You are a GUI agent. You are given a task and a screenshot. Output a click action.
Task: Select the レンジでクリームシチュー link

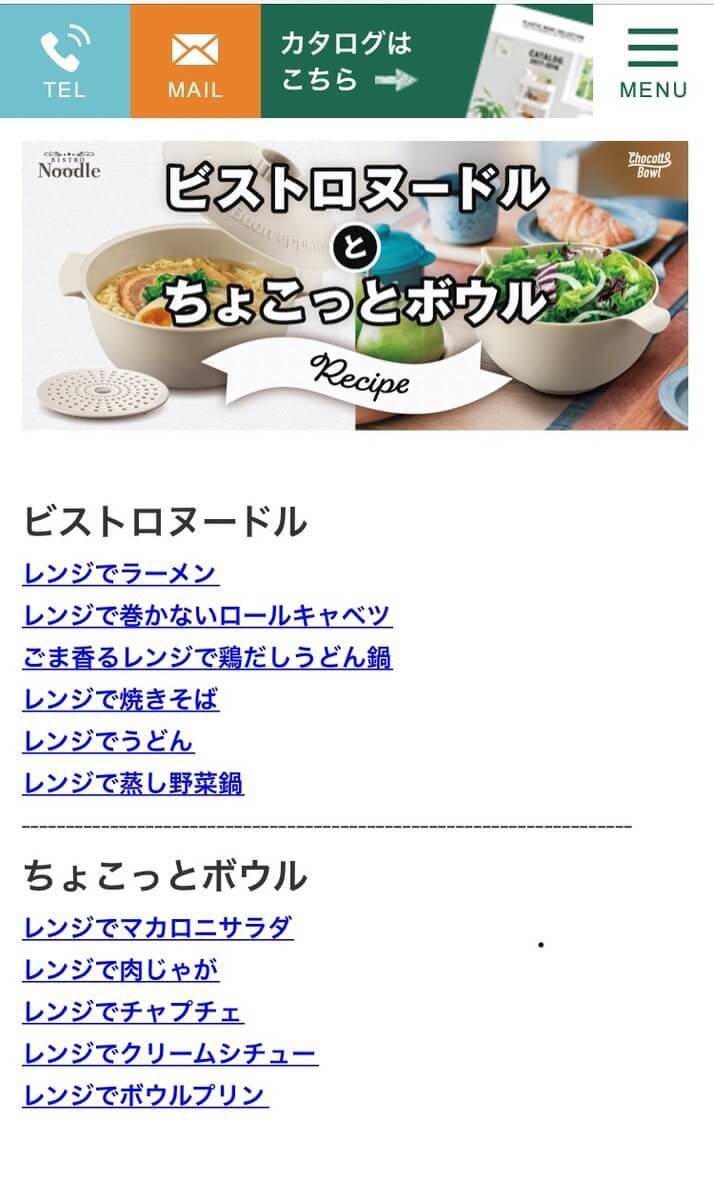point(170,1054)
